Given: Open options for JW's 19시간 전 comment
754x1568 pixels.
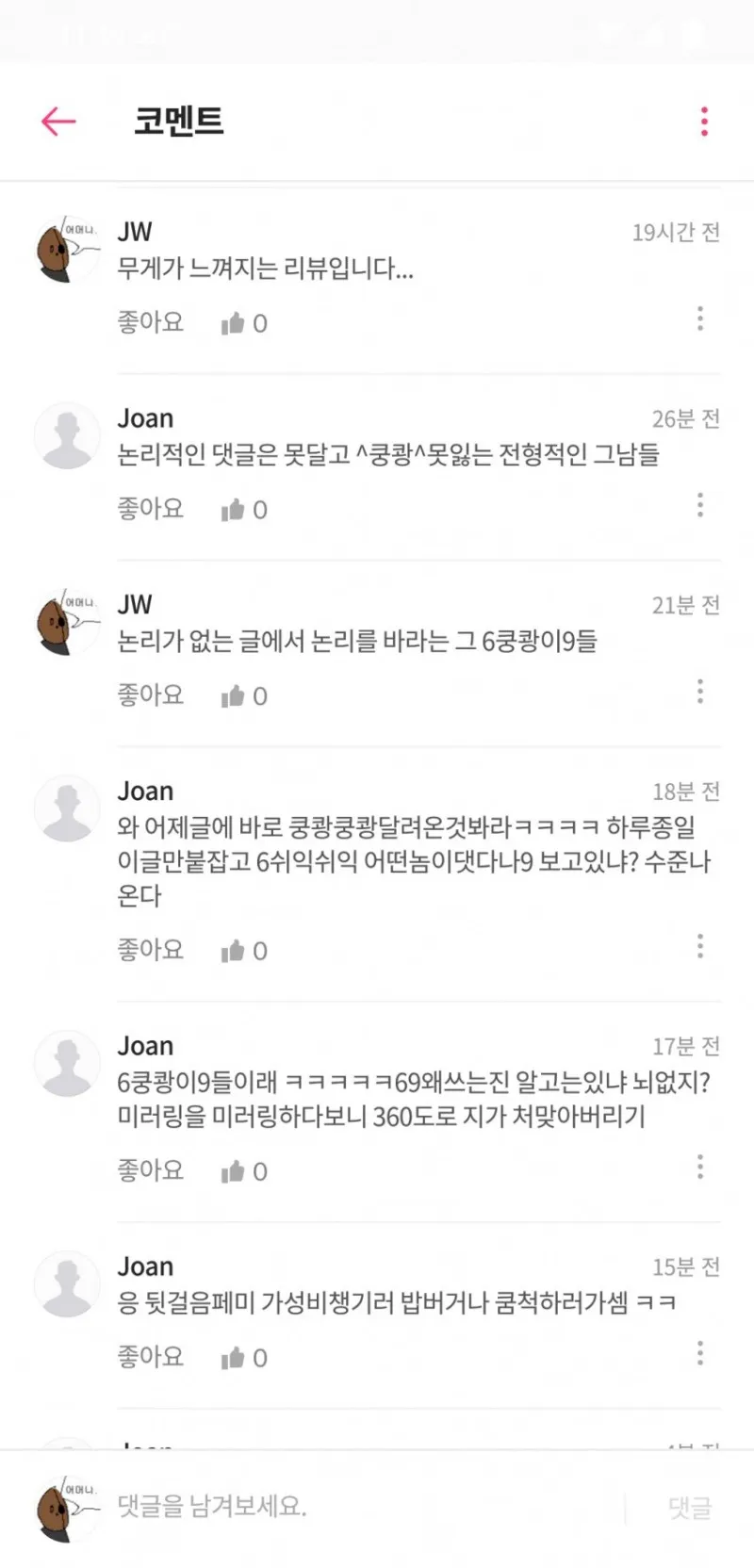Looking at the screenshot, I should [699, 318].
